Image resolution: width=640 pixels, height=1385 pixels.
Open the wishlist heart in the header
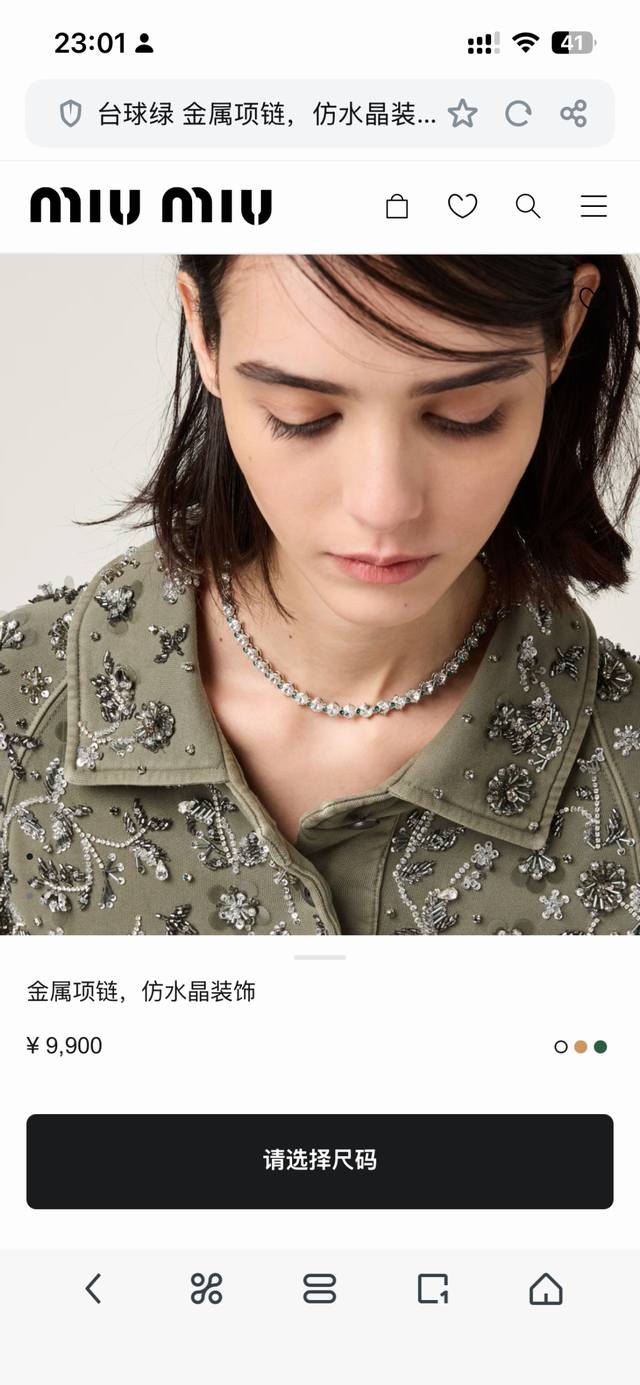point(462,207)
